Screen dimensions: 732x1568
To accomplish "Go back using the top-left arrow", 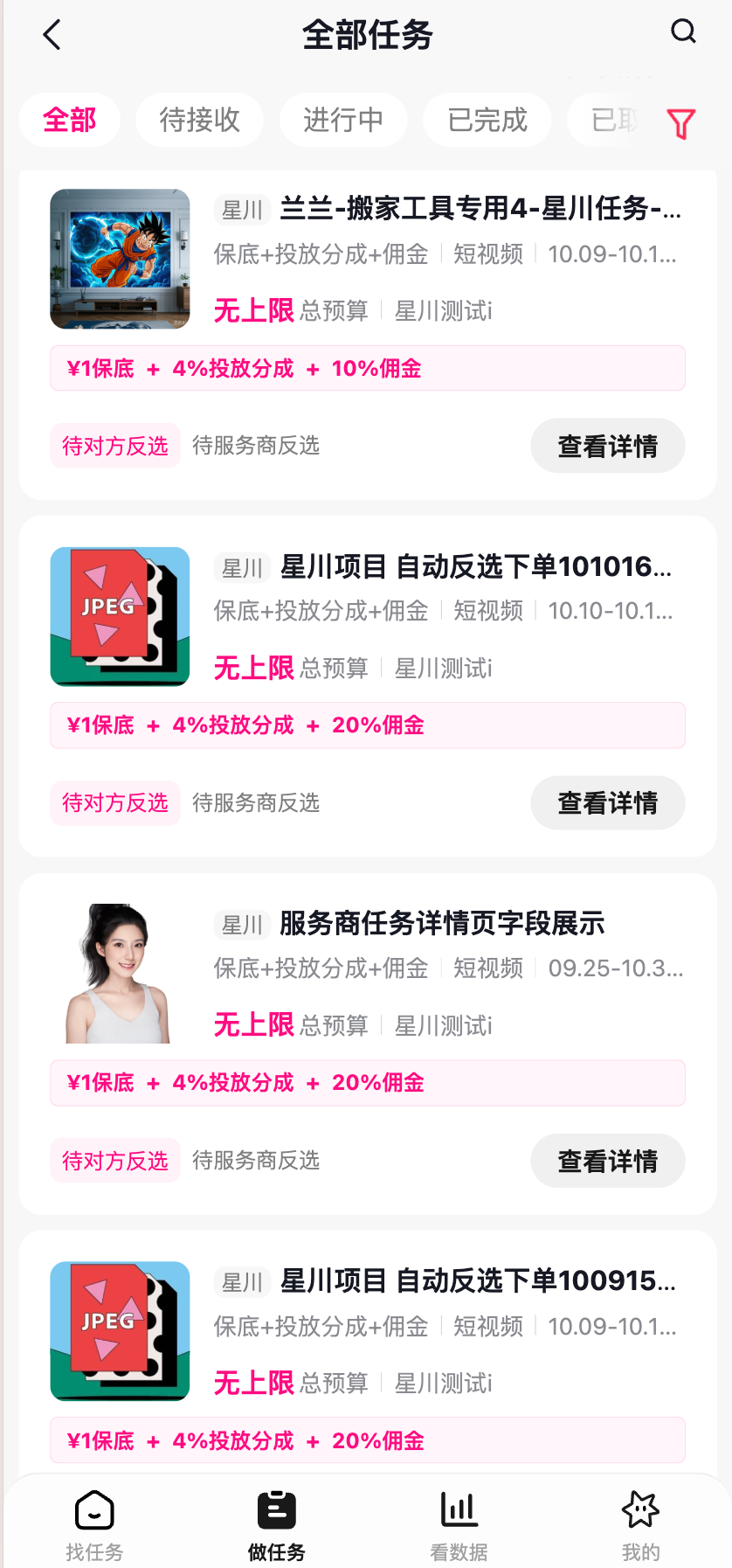I will [52, 35].
